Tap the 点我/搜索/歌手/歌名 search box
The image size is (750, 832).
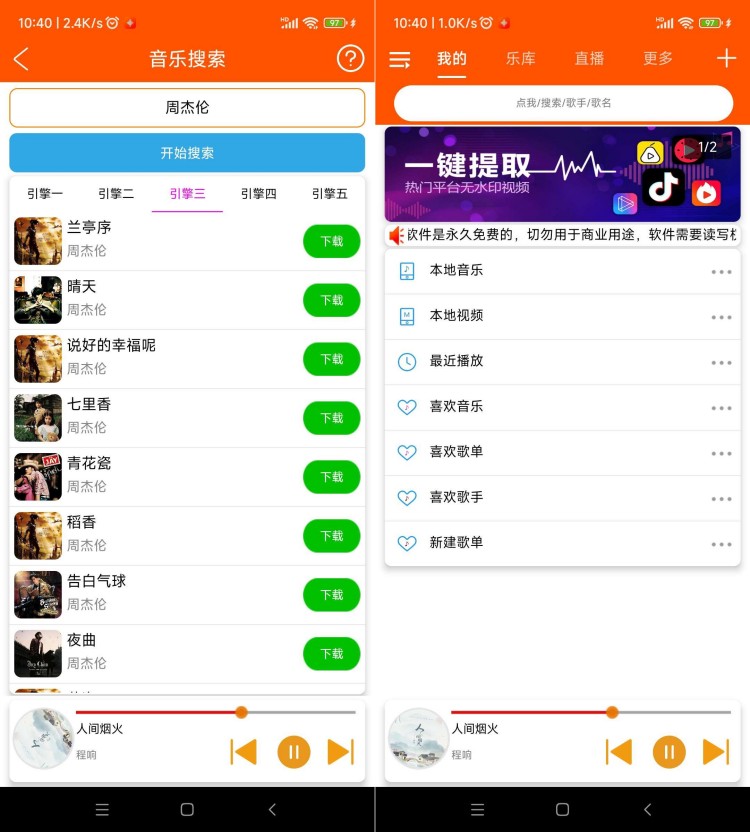(563, 103)
